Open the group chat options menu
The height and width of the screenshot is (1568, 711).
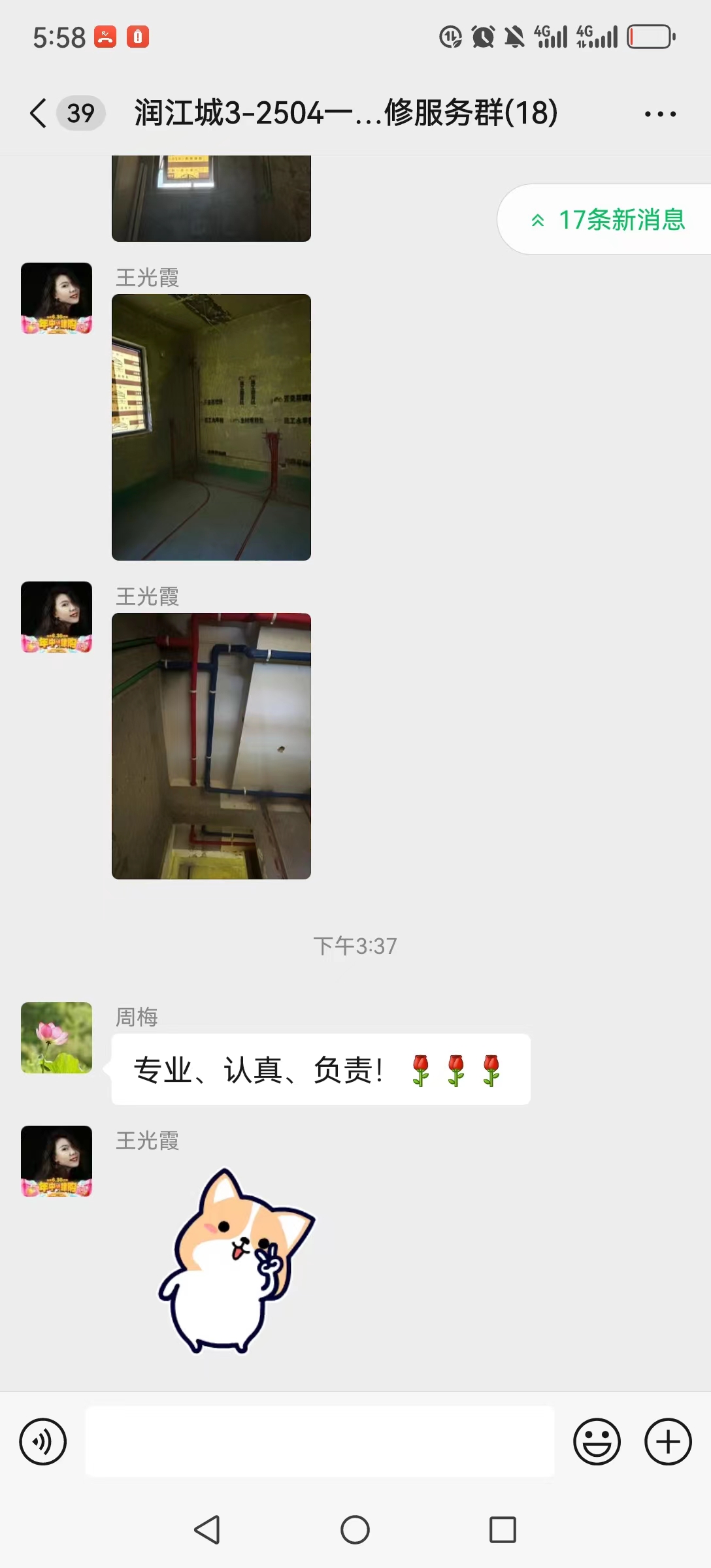(660, 114)
